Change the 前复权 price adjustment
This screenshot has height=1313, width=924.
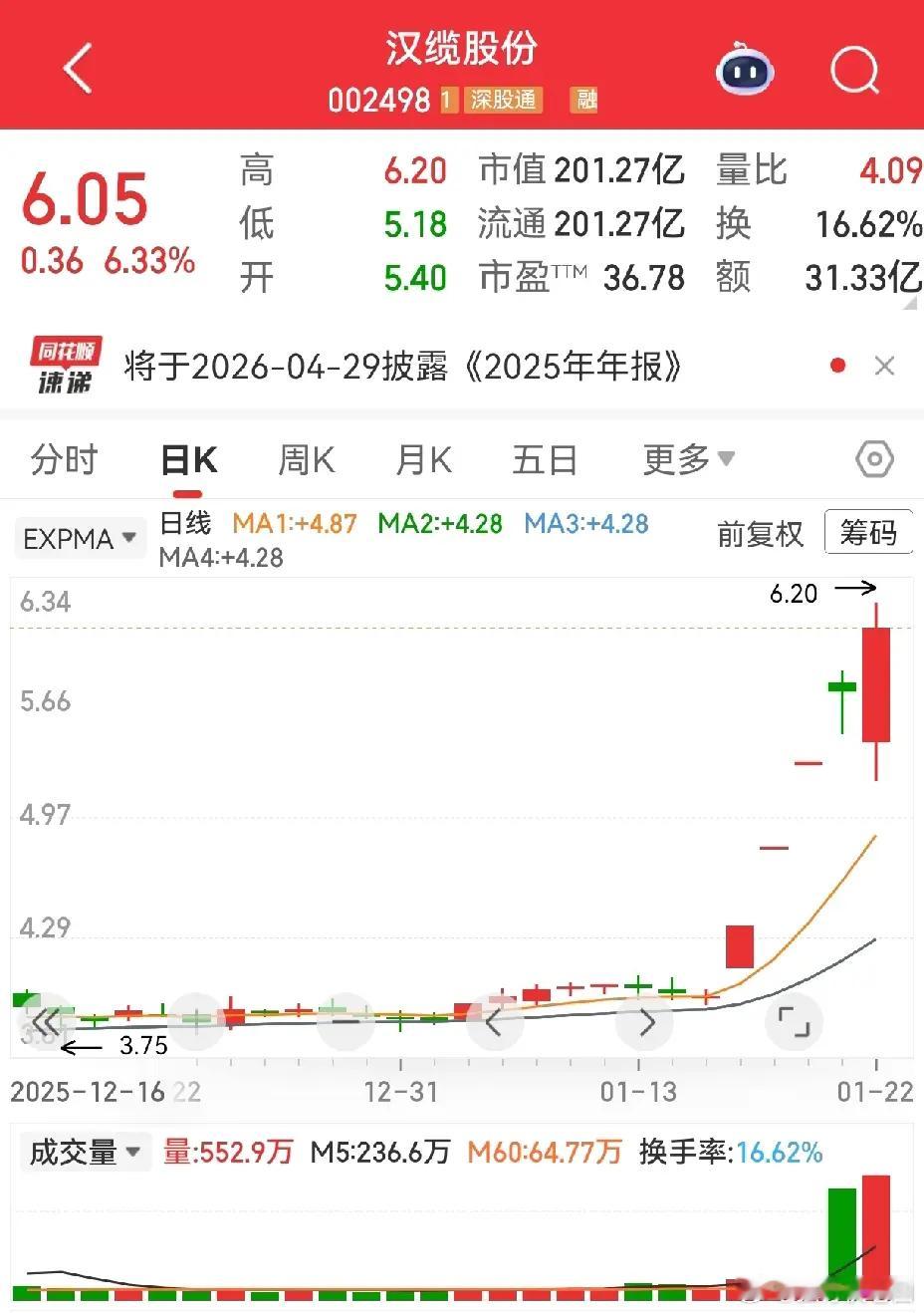(x=760, y=534)
